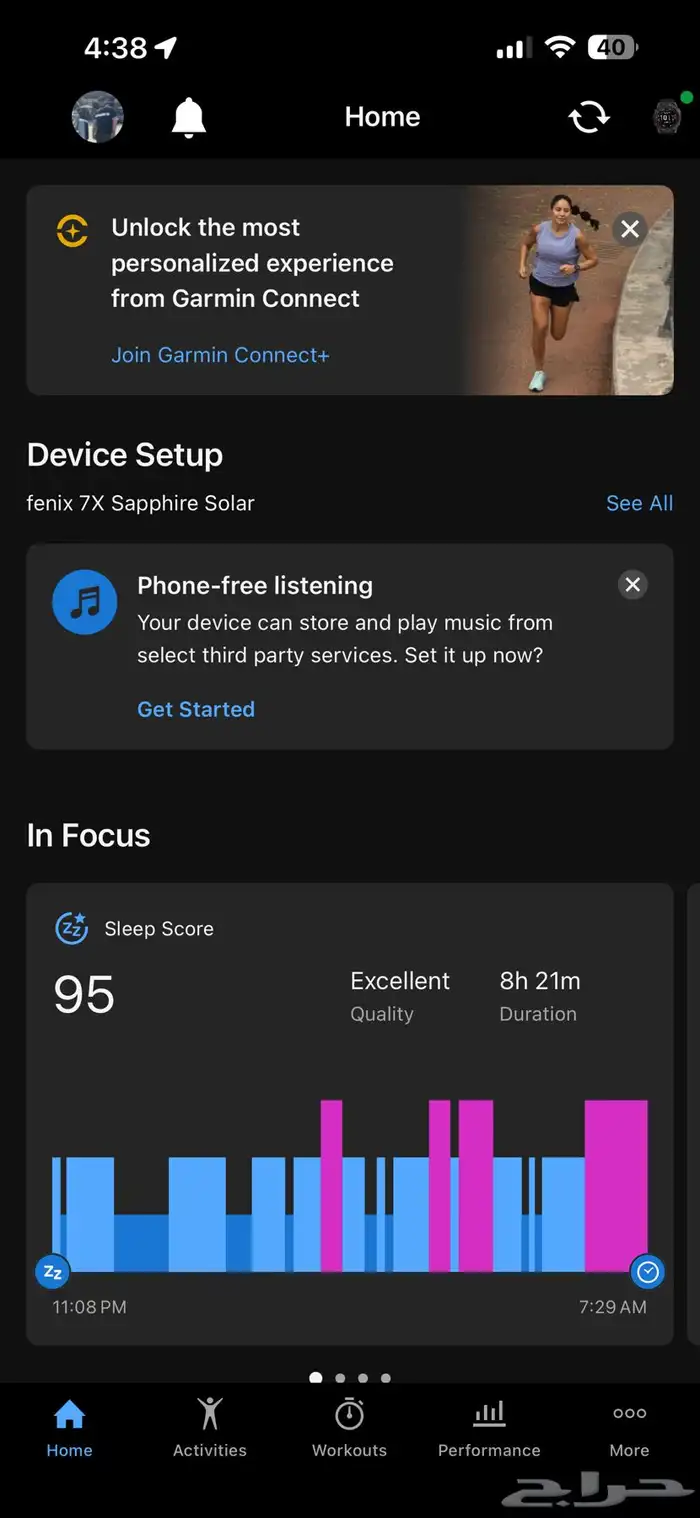Tap Get Started for phone-free listening
Image resolution: width=700 pixels, height=1518 pixels.
pyautogui.click(x=196, y=709)
